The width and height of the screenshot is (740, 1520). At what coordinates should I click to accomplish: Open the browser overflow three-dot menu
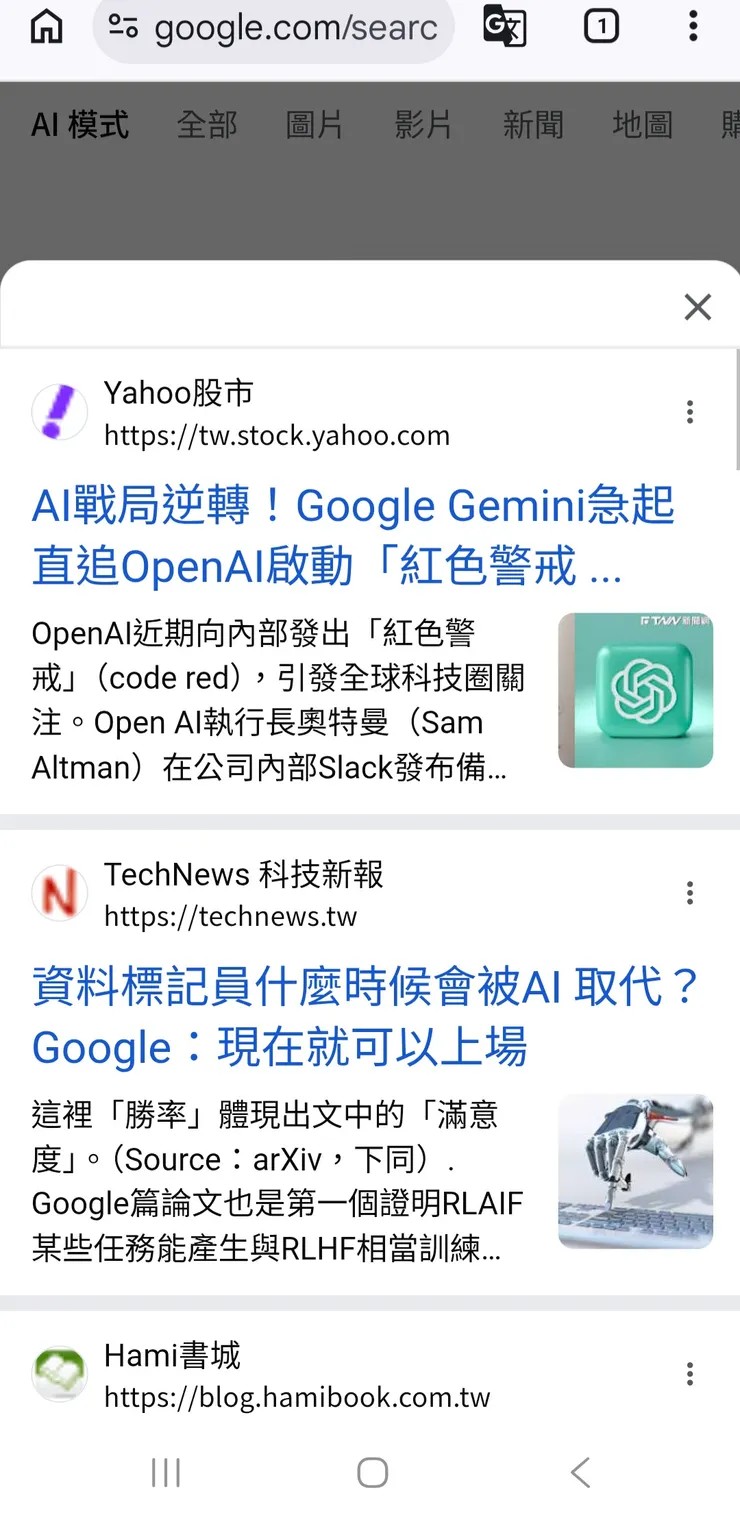(x=692, y=27)
